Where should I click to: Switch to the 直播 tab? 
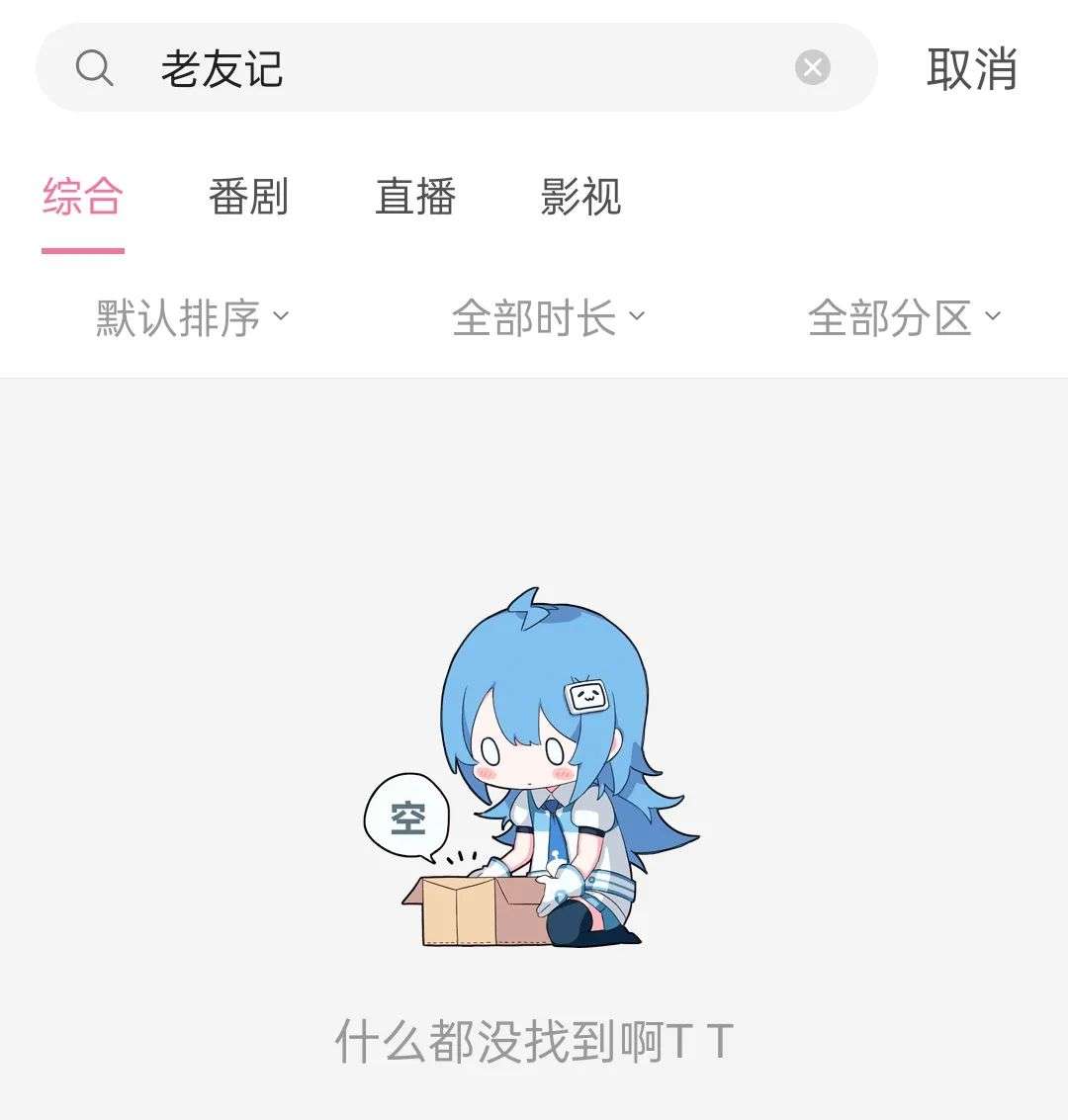point(415,197)
